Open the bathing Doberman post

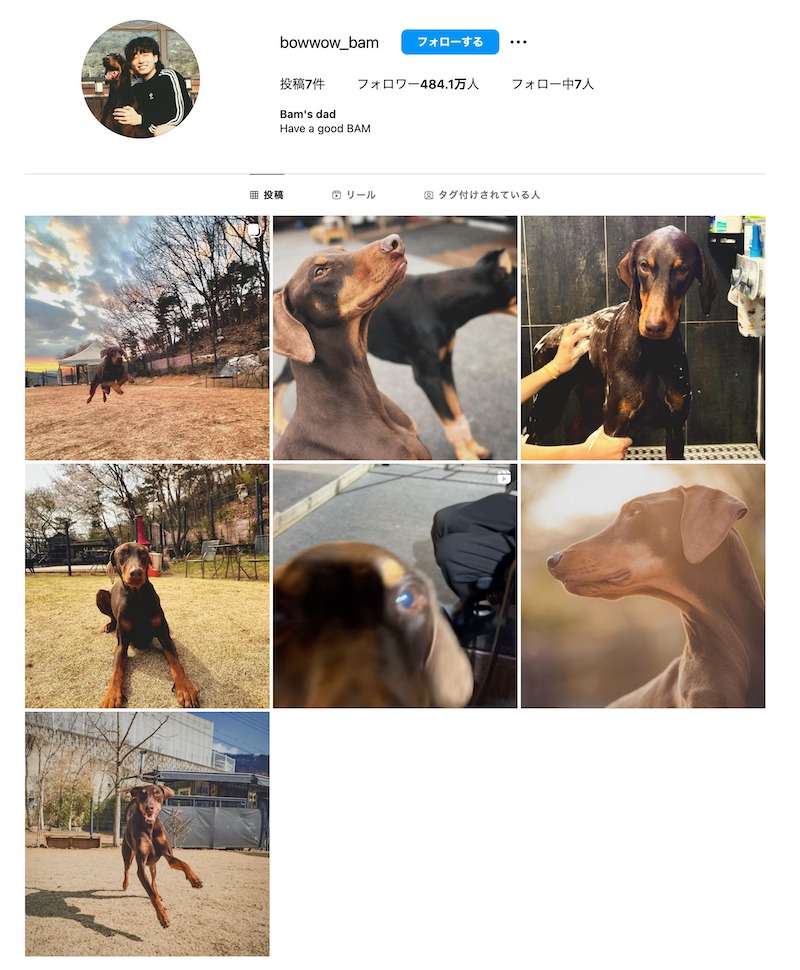click(x=643, y=336)
